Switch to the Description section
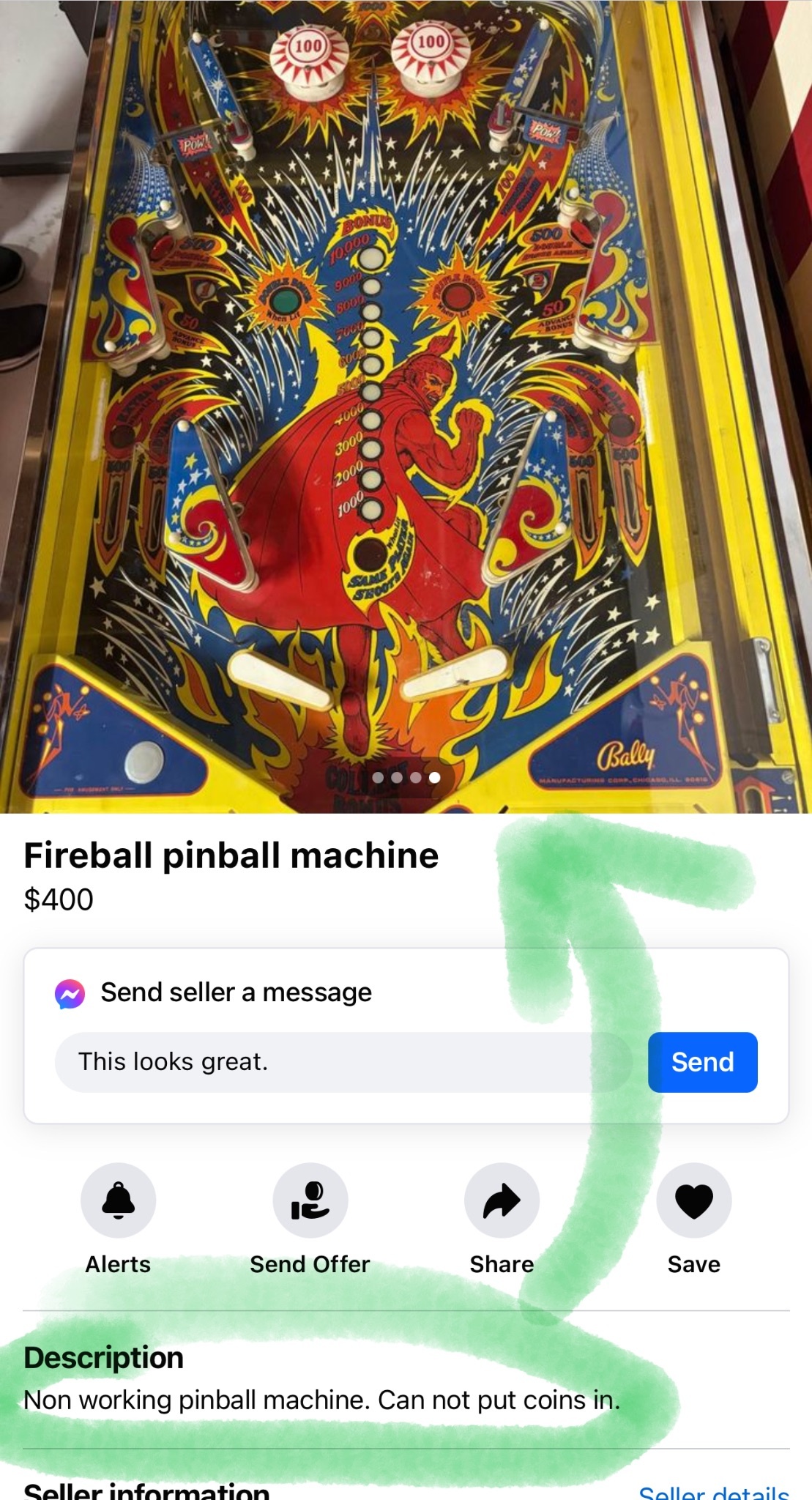The width and height of the screenshot is (812, 1500). pyautogui.click(x=103, y=1356)
